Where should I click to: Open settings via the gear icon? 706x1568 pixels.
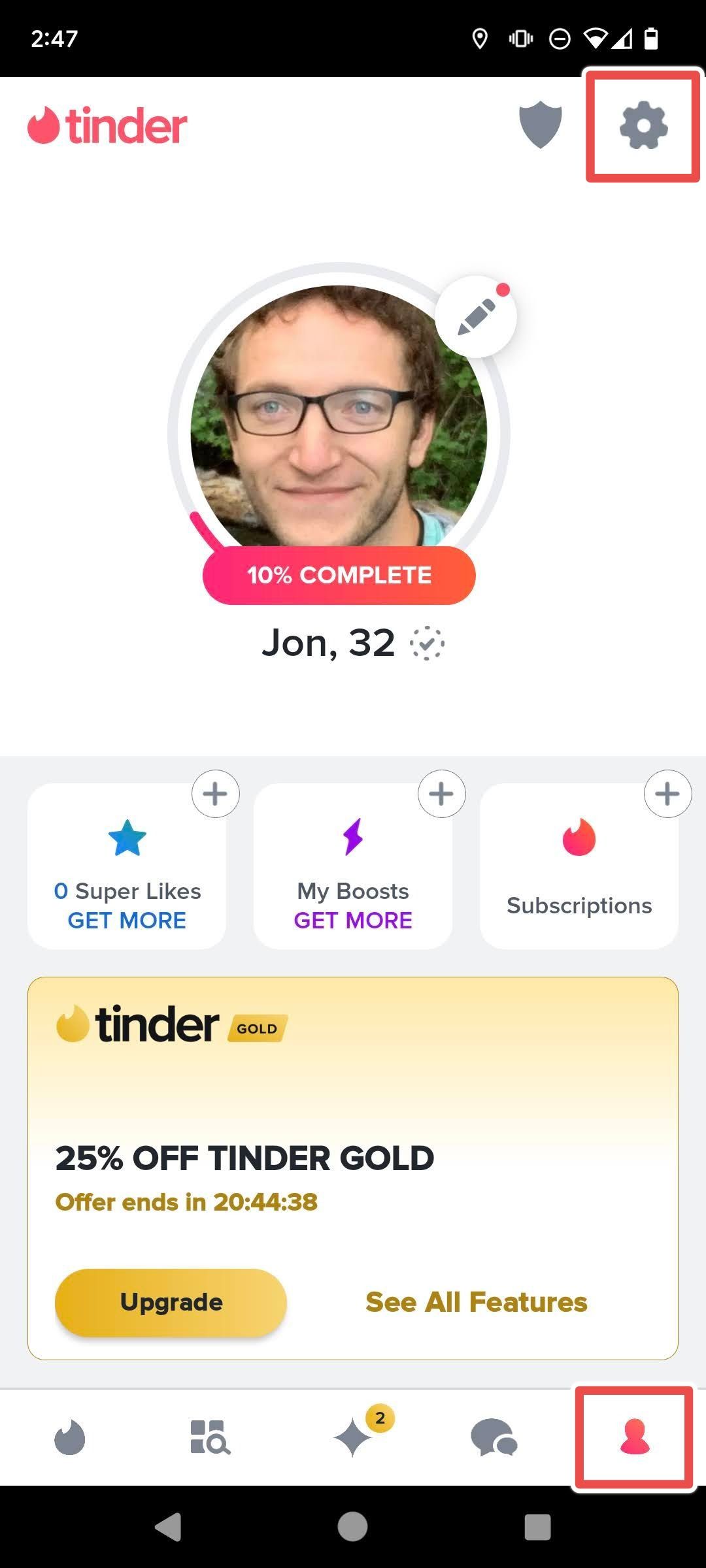click(643, 125)
